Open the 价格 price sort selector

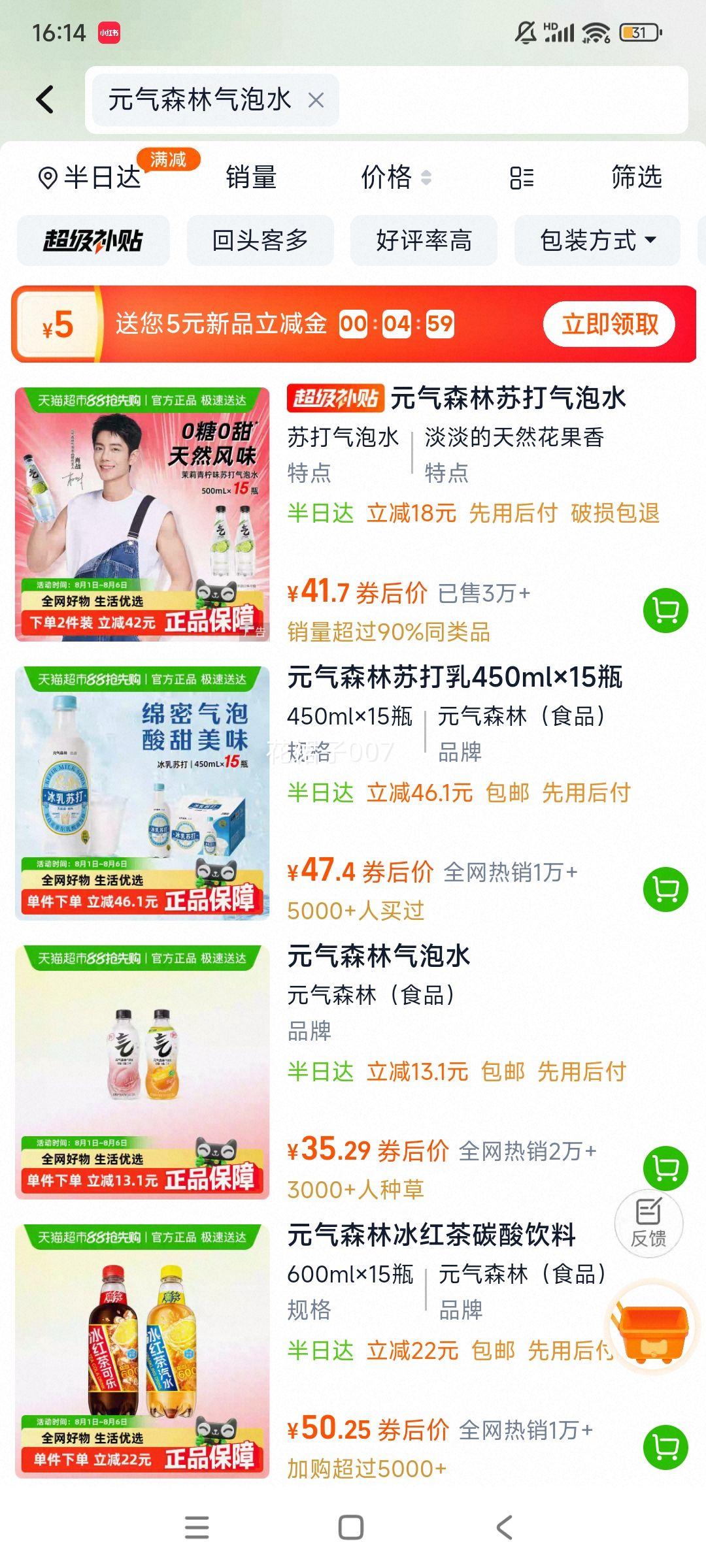pos(392,178)
